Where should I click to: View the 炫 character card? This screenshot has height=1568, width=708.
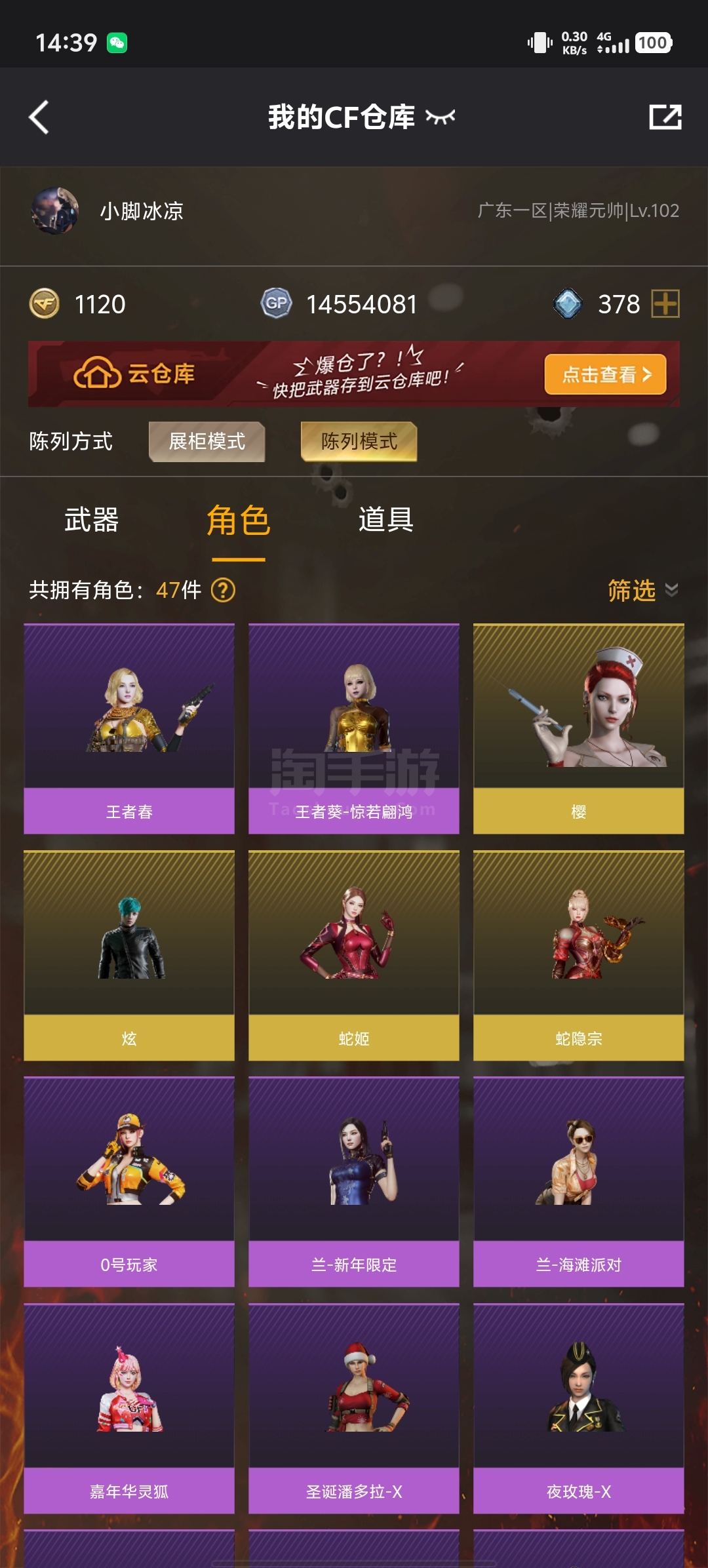click(129, 956)
